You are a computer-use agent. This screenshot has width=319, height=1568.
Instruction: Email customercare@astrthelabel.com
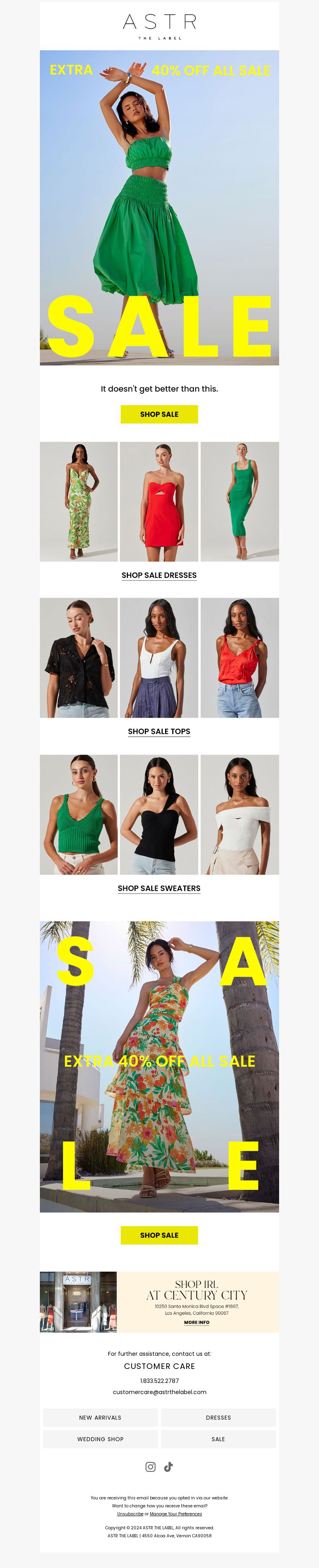pos(159,1392)
